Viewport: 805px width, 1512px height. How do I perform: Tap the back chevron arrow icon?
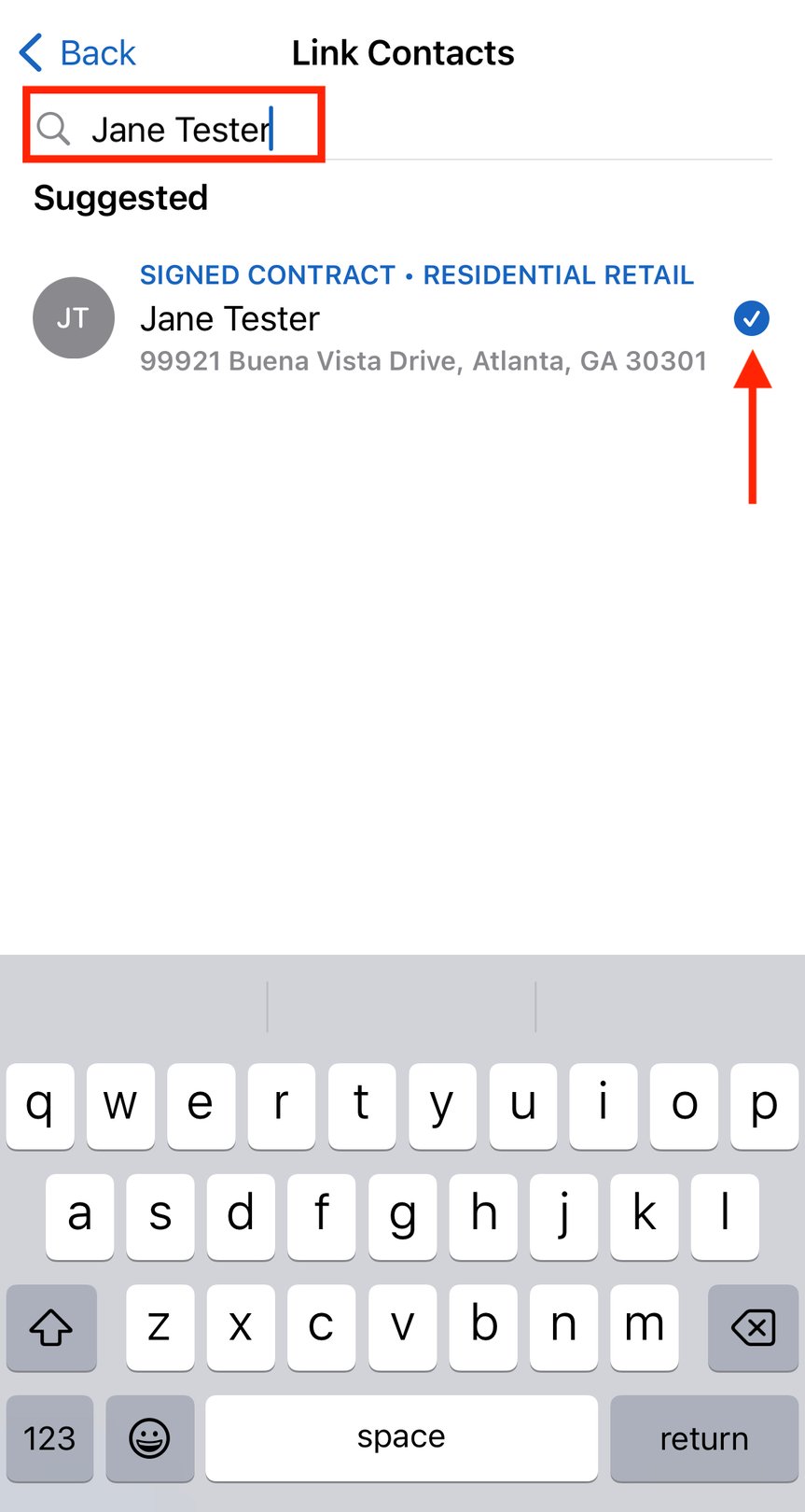pos(29,52)
